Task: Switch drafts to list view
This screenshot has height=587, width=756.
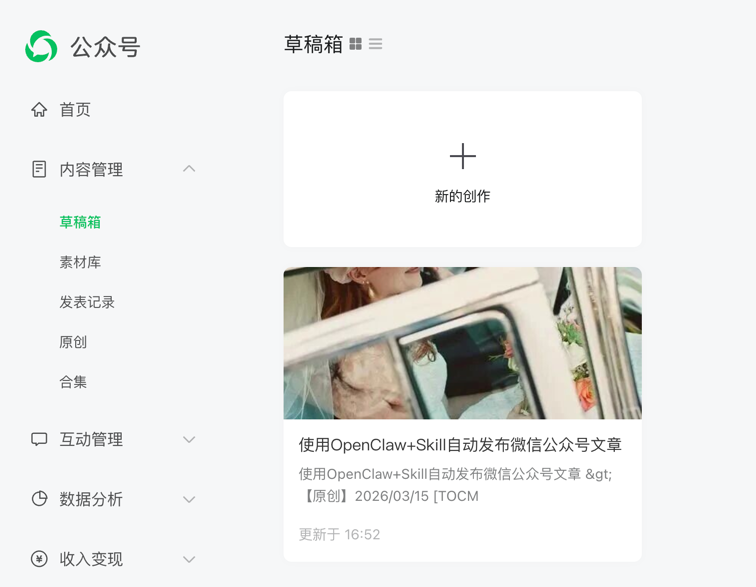Action: click(376, 44)
